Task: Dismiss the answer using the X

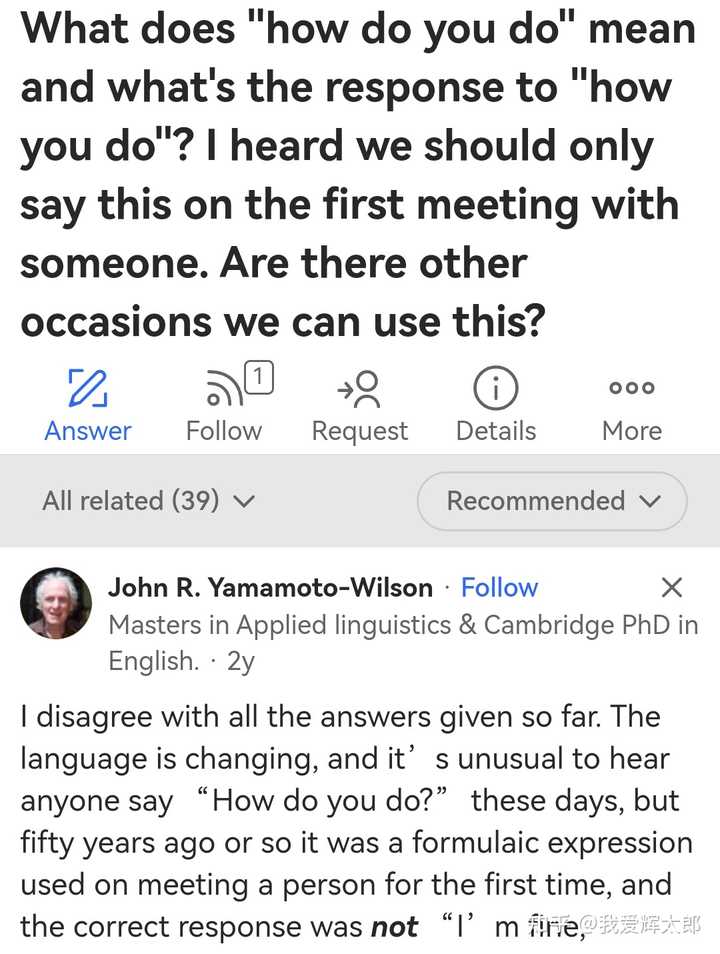Action: [x=671, y=586]
